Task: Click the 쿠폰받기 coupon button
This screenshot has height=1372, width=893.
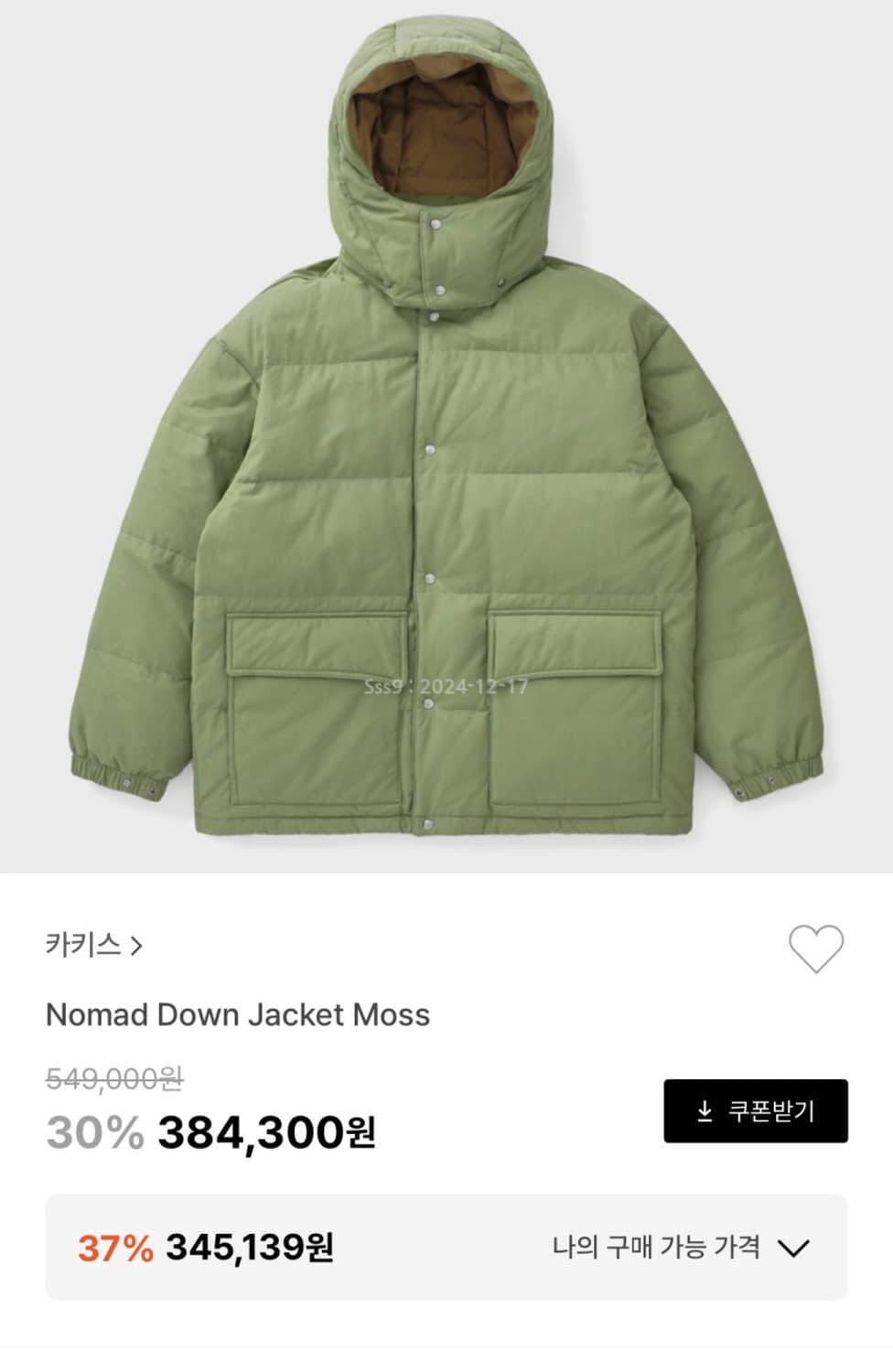Action: pyautogui.click(x=758, y=1109)
